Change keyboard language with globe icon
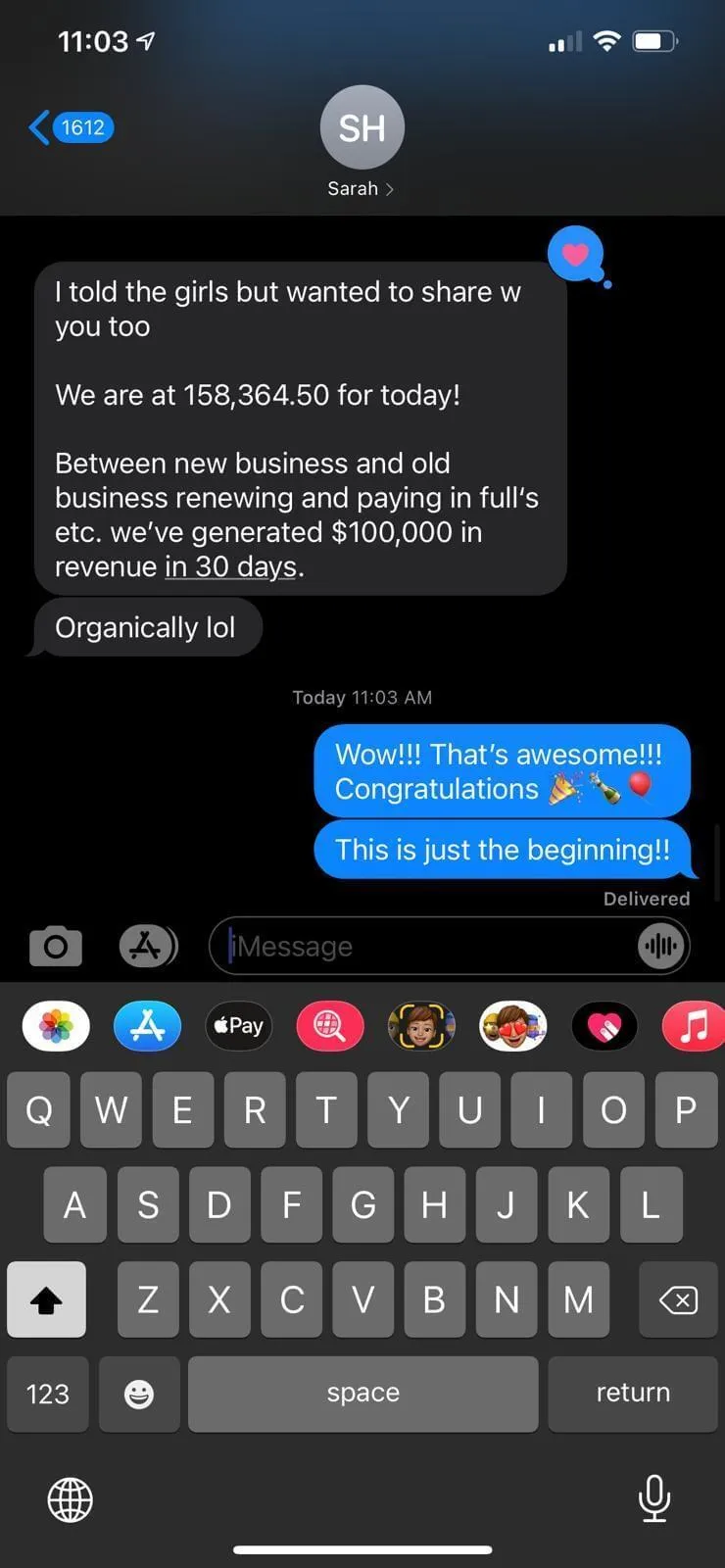Screen dimensions: 725x1568 click(71, 1499)
